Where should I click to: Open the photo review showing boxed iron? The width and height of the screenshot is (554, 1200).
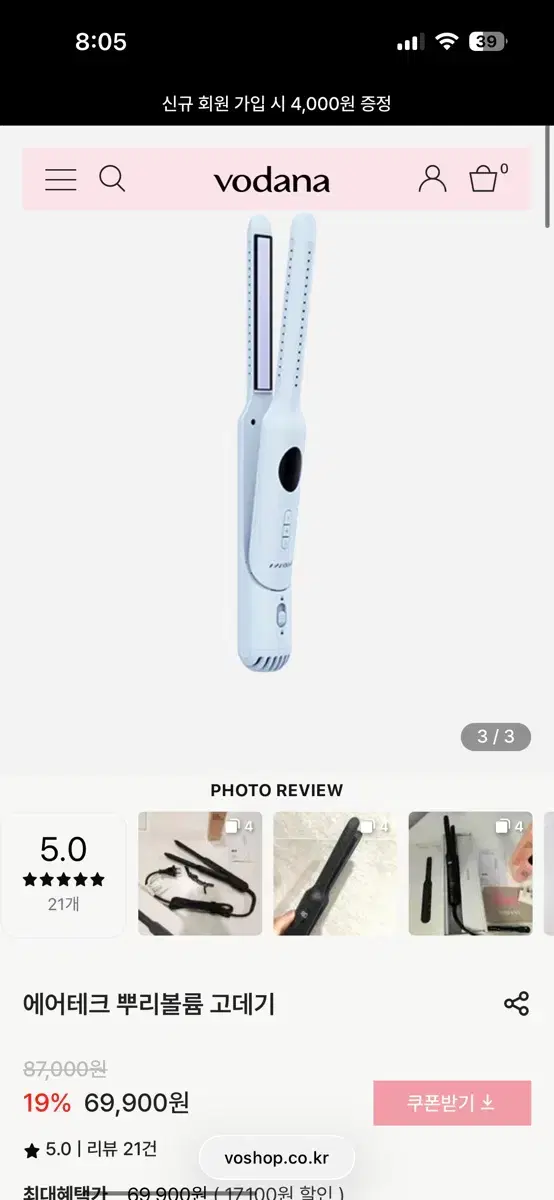click(x=470, y=873)
